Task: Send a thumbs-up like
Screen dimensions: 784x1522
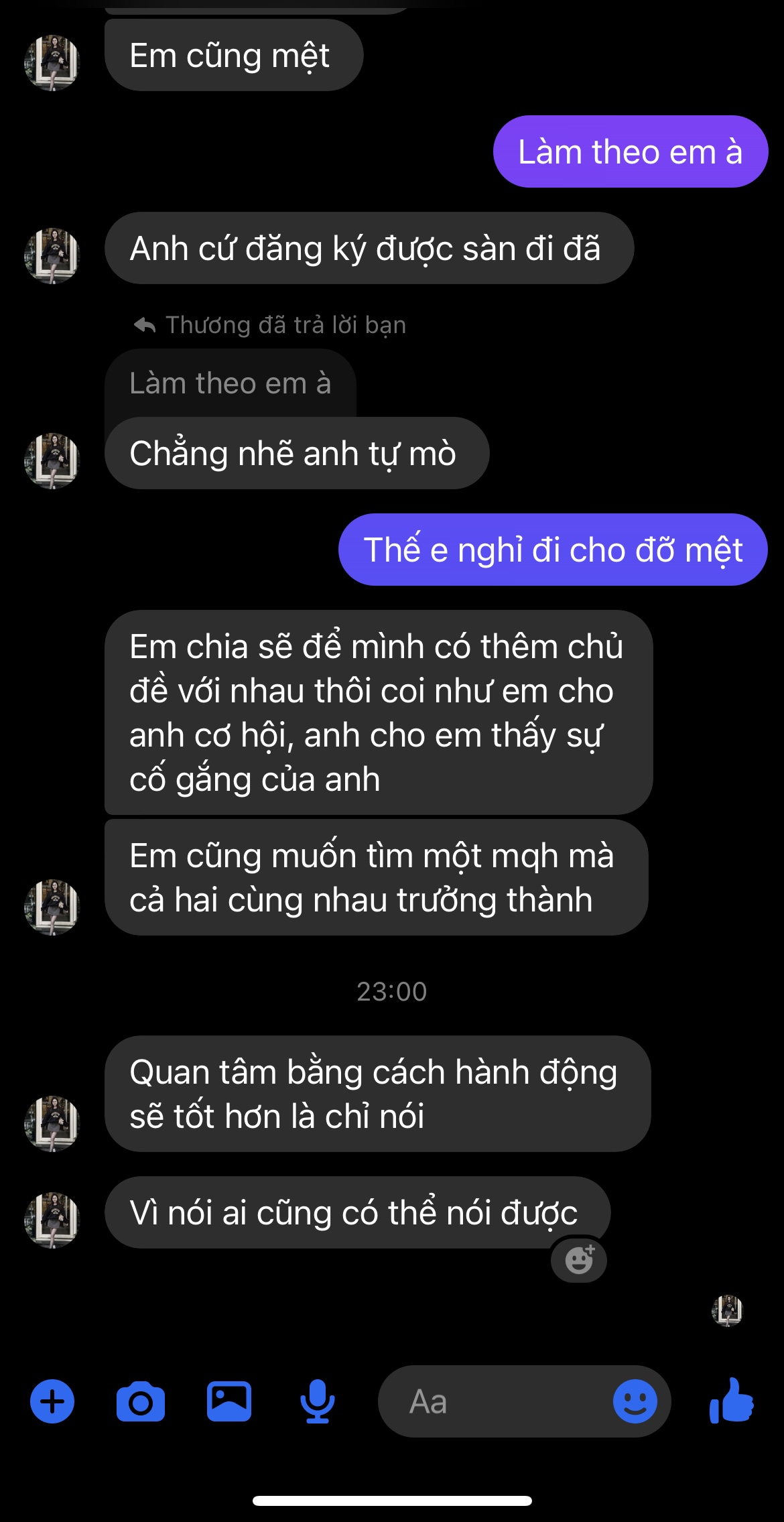Action: point(732,1401)
